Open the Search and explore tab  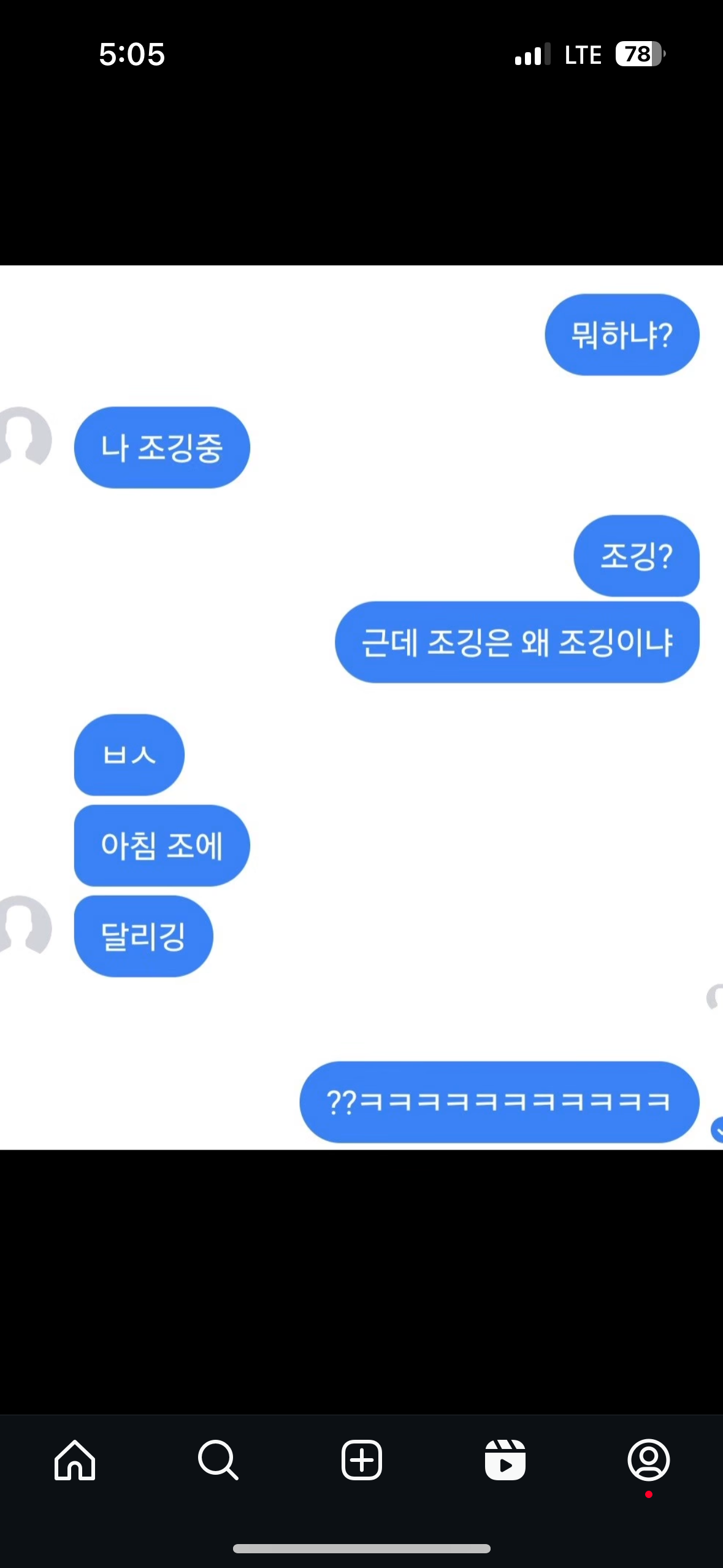coord(218,1460)
